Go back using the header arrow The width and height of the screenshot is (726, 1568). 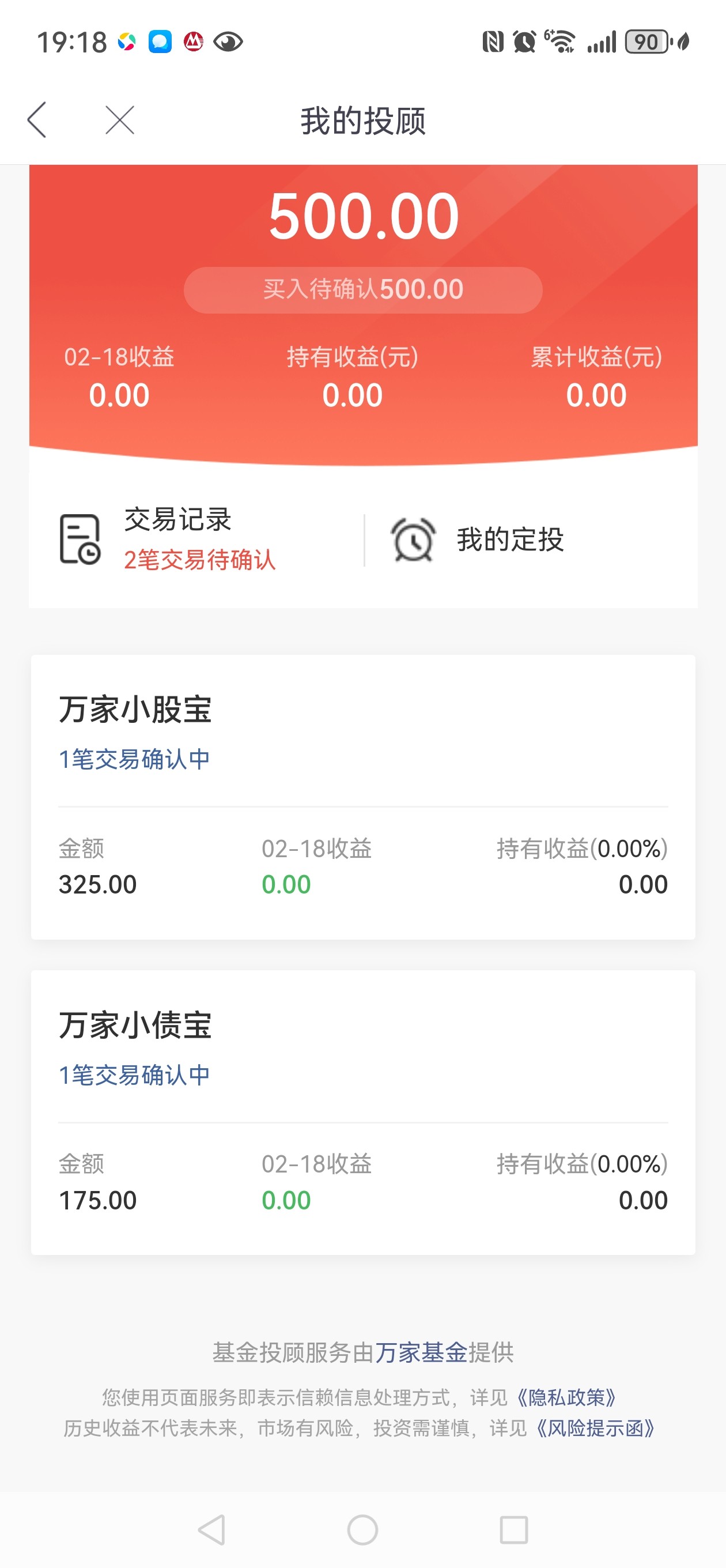click(x=37, y=120)
